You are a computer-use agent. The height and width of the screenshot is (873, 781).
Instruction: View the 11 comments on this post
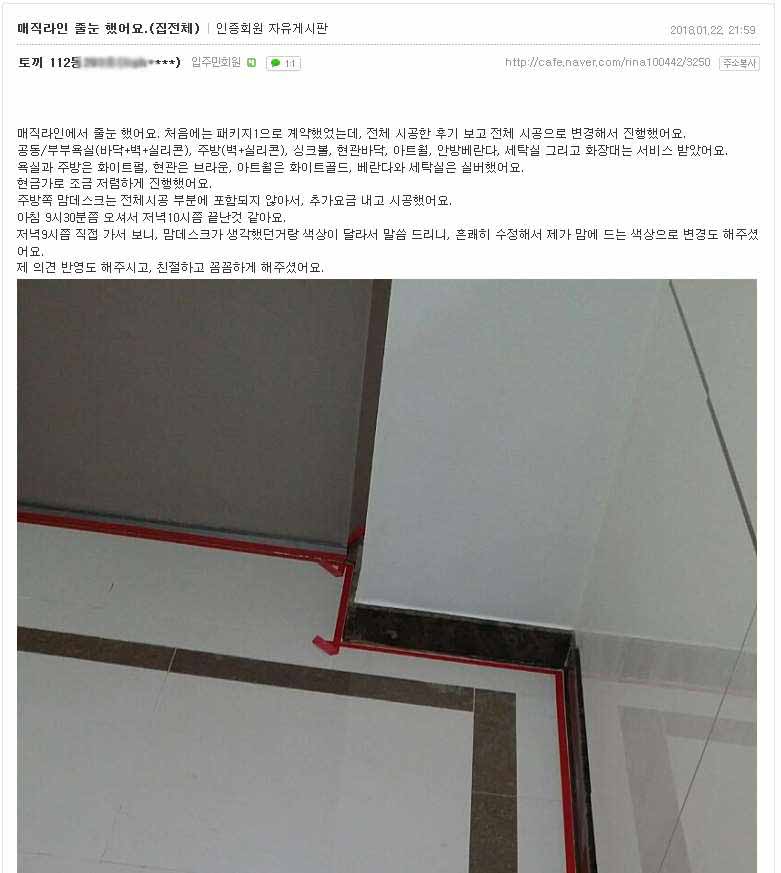[283, 63]
